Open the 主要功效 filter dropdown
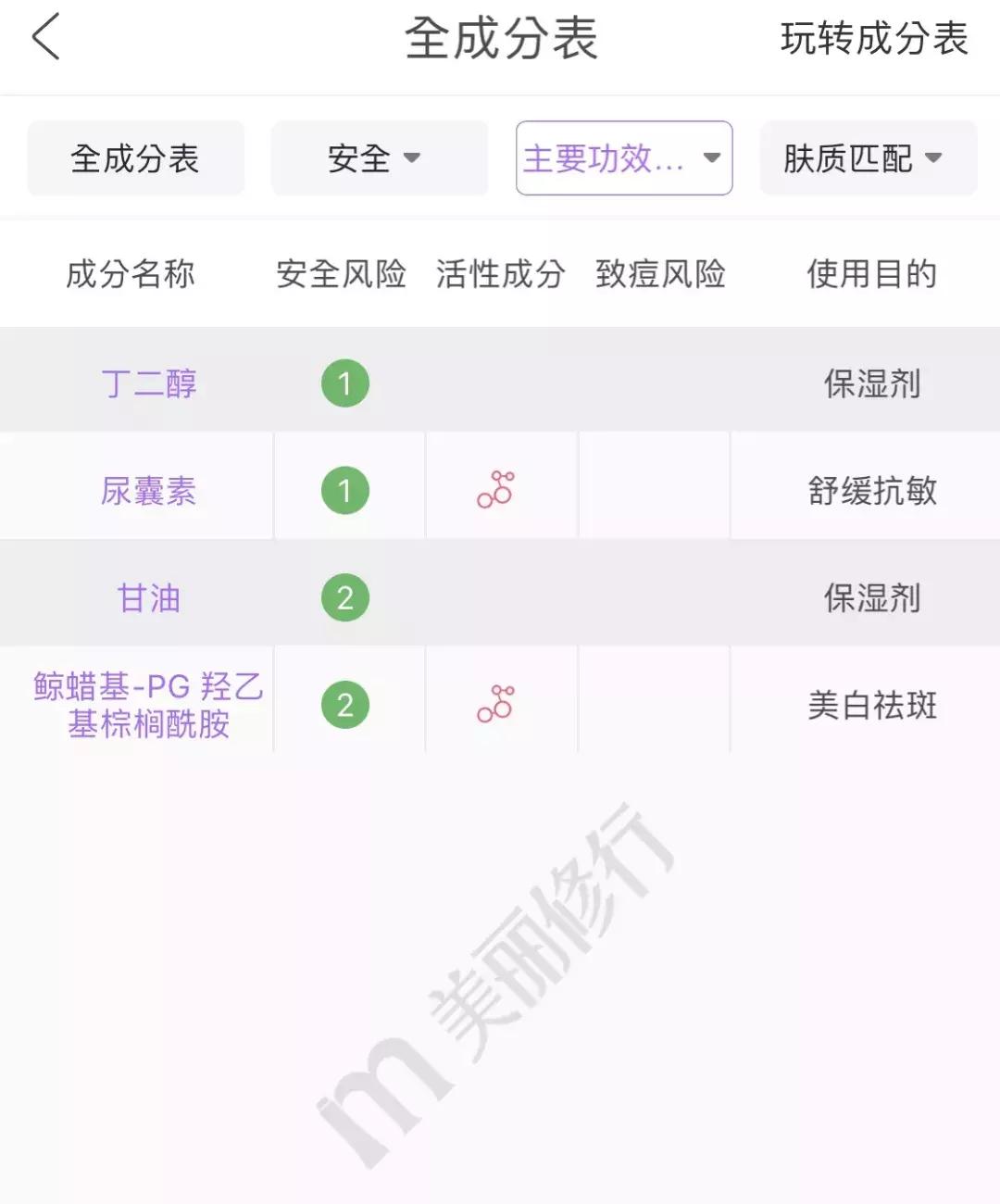Image resolution: width=1000 pixels, height=1204 pixels. [x=623, y=158]
